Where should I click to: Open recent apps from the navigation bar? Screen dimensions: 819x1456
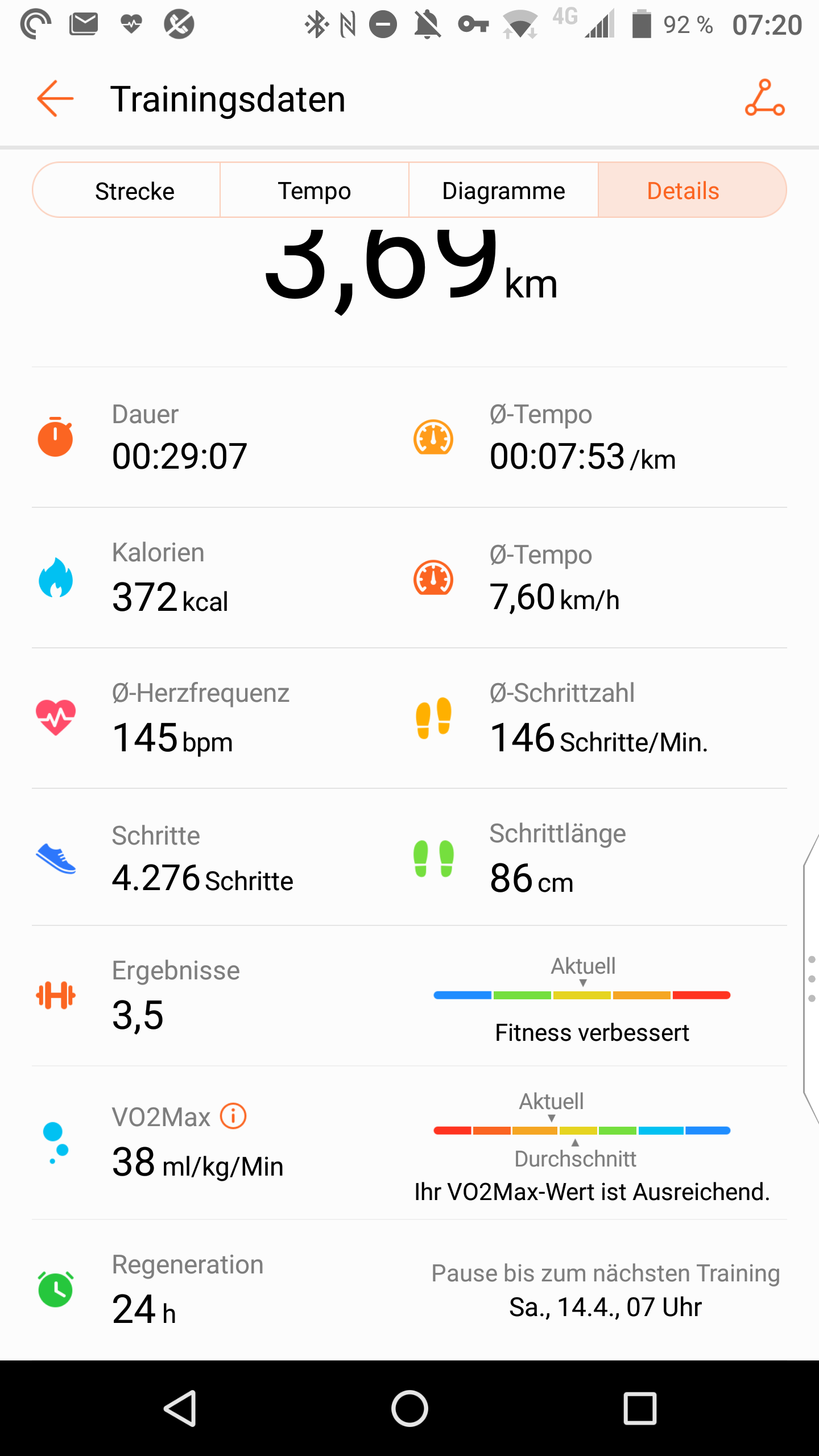point(640,1408)
